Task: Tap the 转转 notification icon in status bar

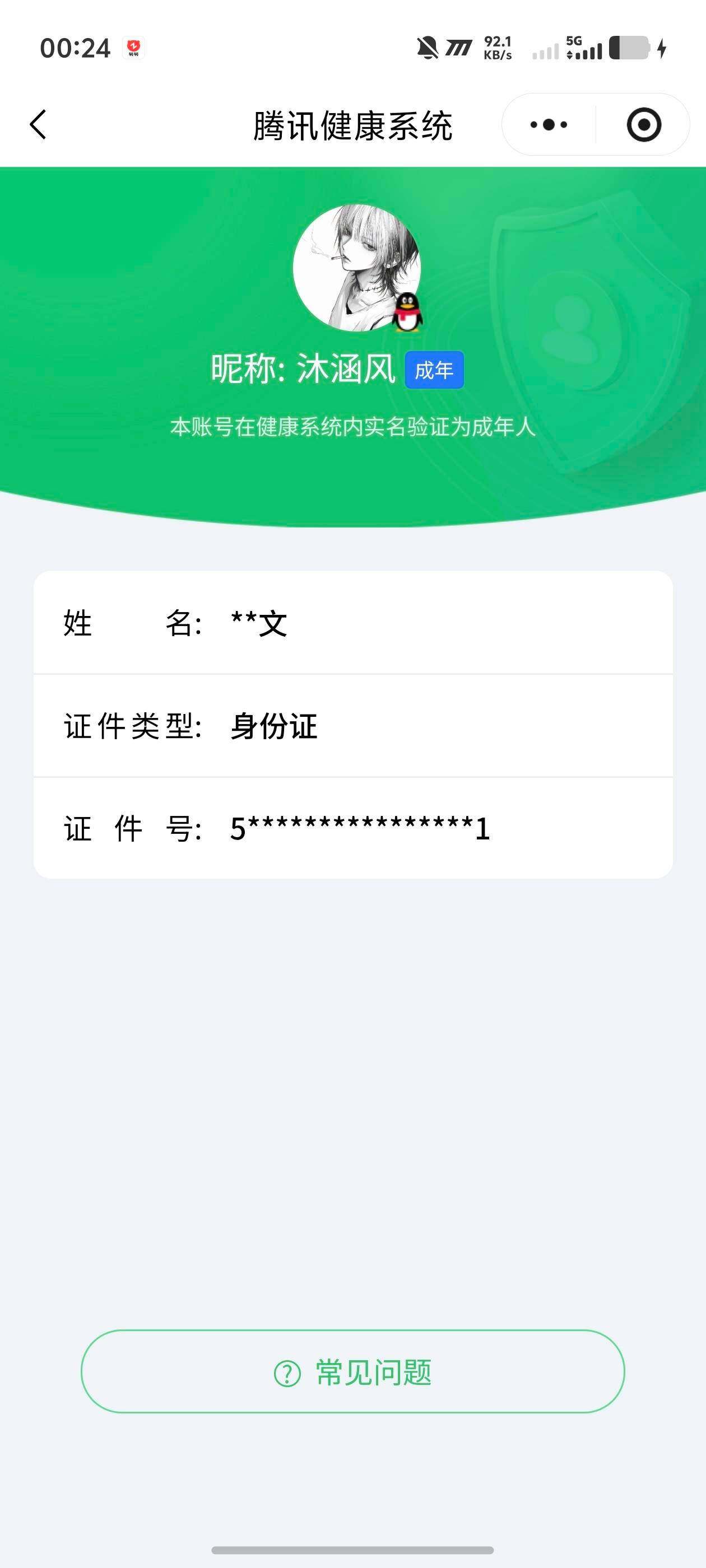Action: (134, 48)
